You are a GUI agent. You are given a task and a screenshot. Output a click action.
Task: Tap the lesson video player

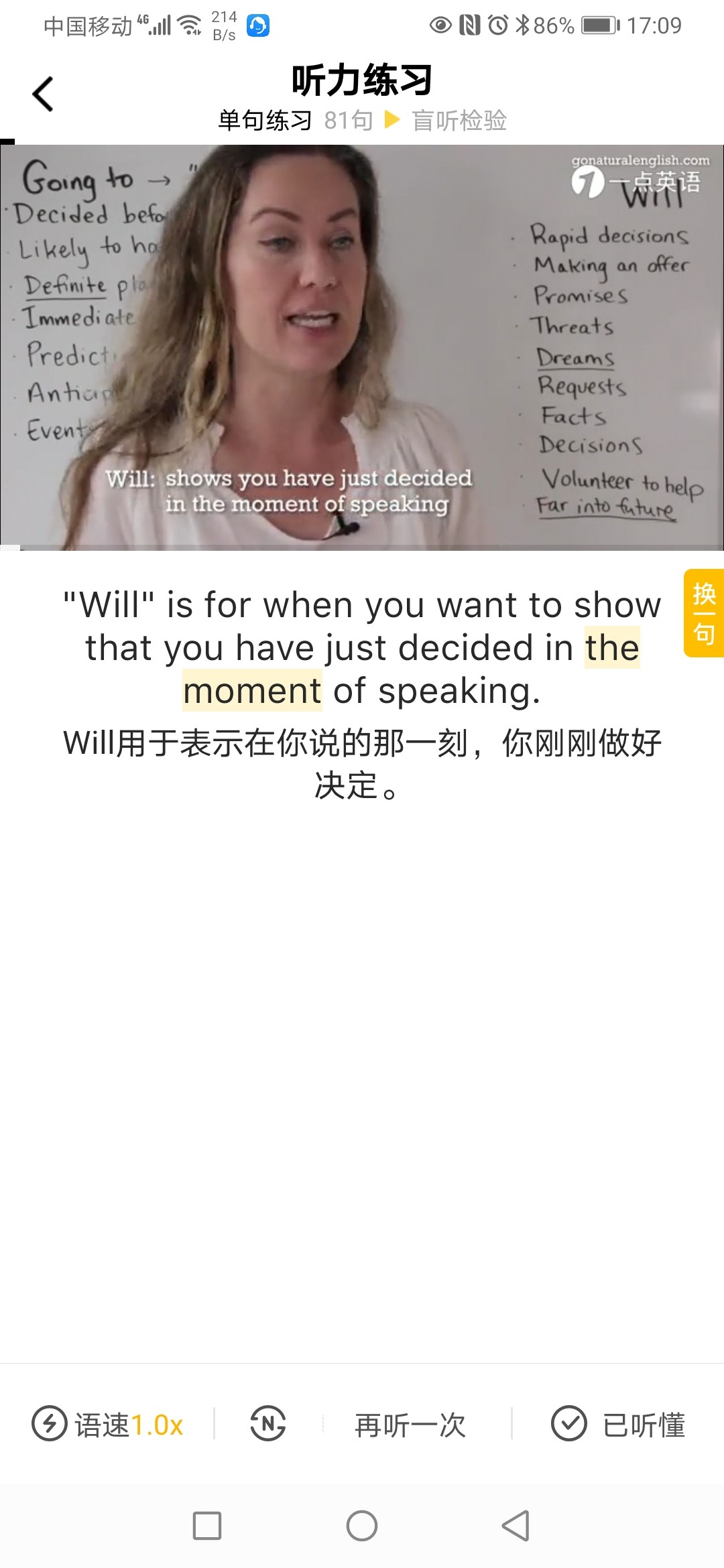[x=362, y=347]
